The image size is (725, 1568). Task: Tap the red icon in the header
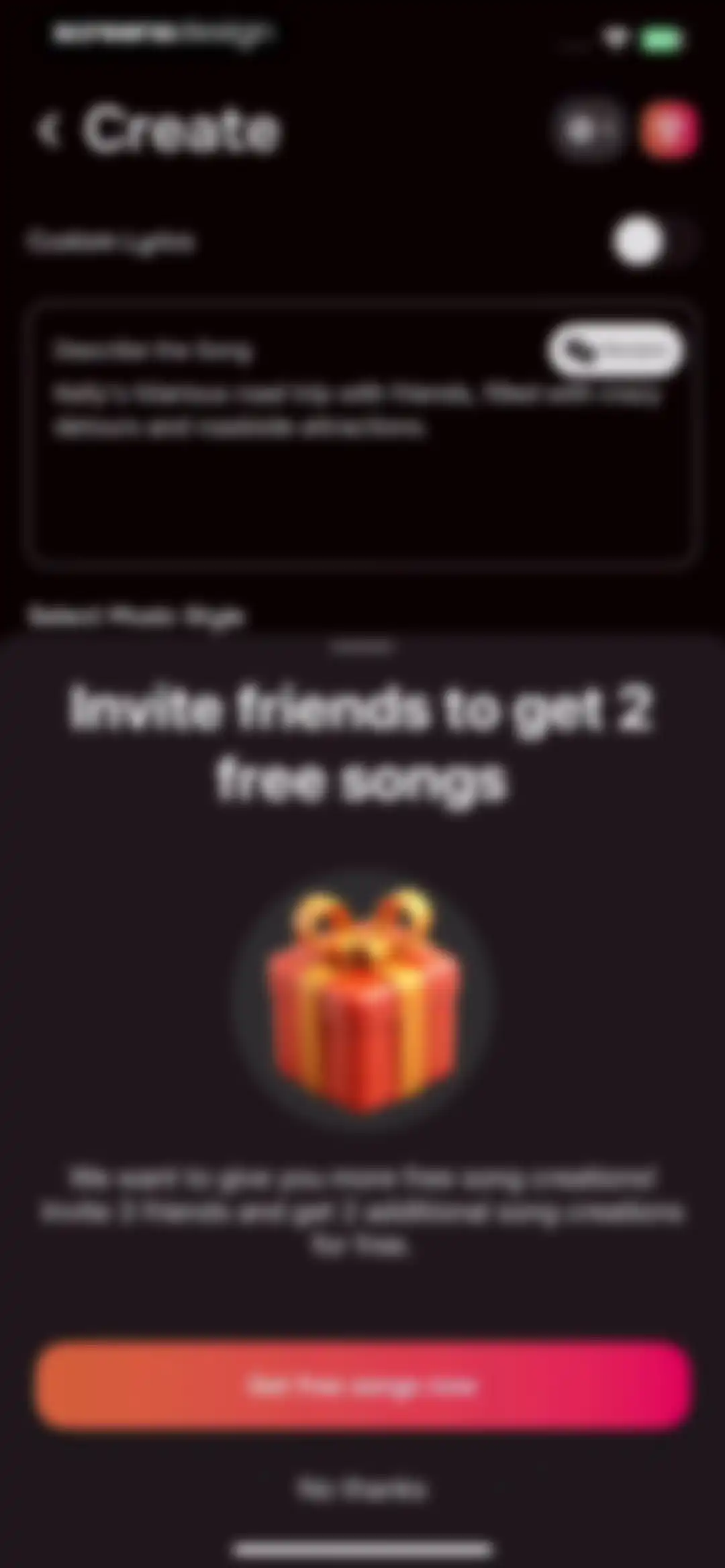point(669,130)
